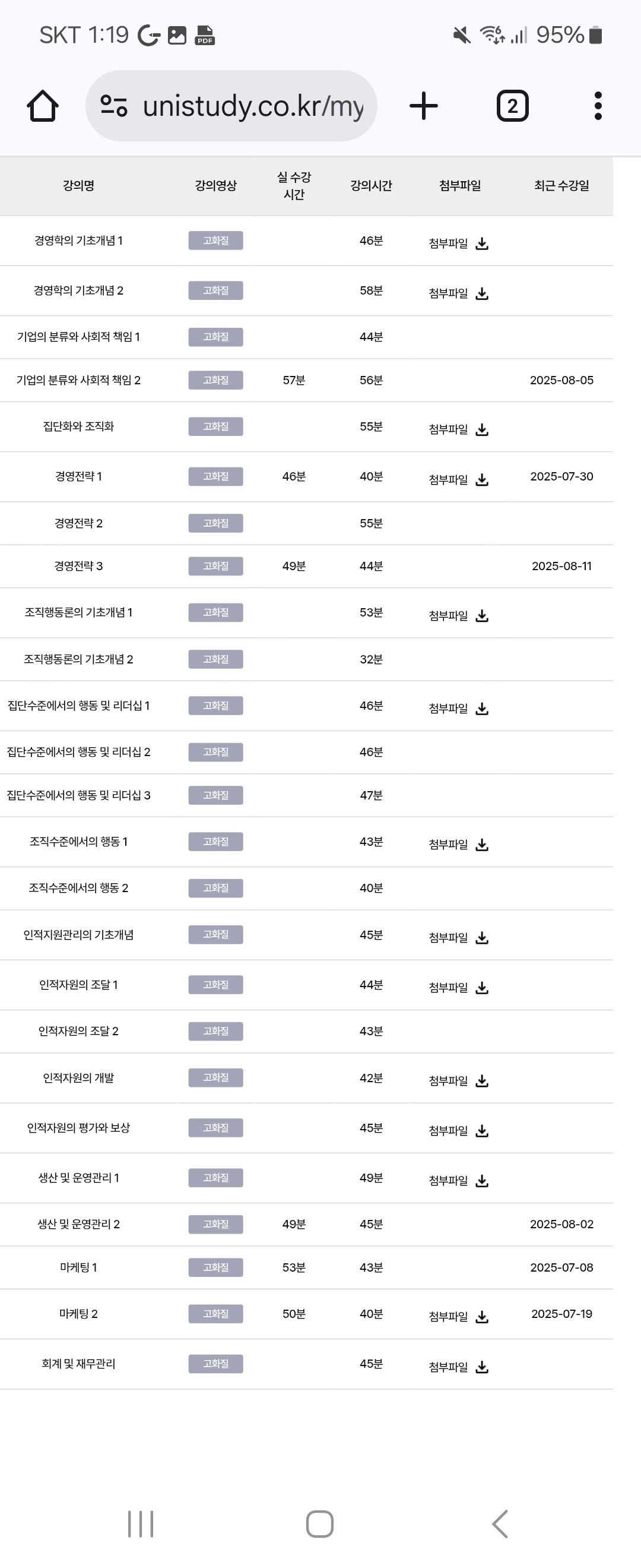The height and width of the screenshot is (1568, 641).
Task: Tap the download icon next to 마케팅 2 첨부파일
Action: click(x=483, y=1316)
